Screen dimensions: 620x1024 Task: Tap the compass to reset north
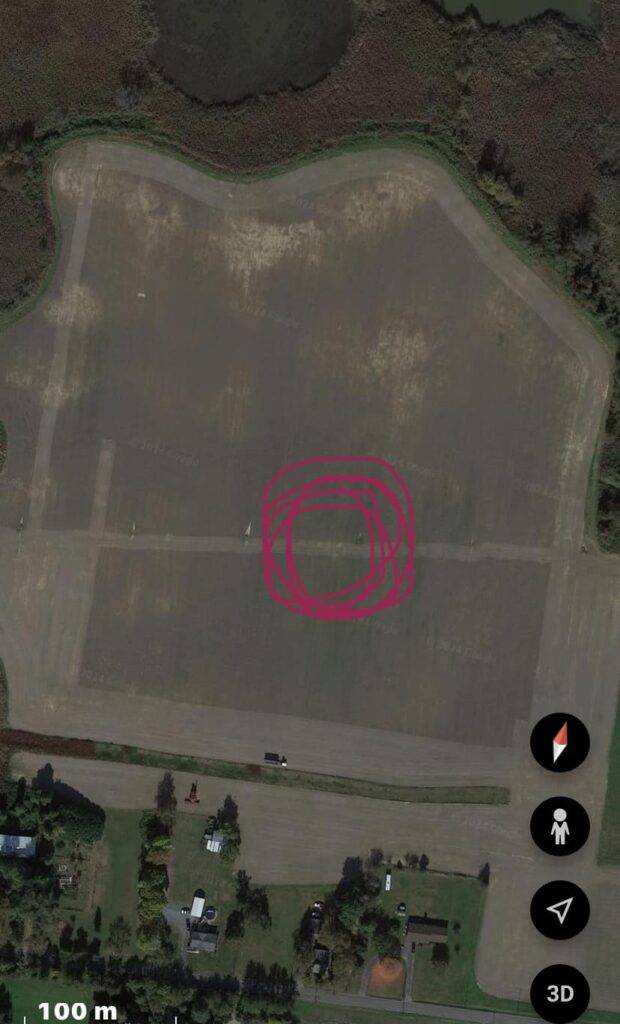point(560,742)
